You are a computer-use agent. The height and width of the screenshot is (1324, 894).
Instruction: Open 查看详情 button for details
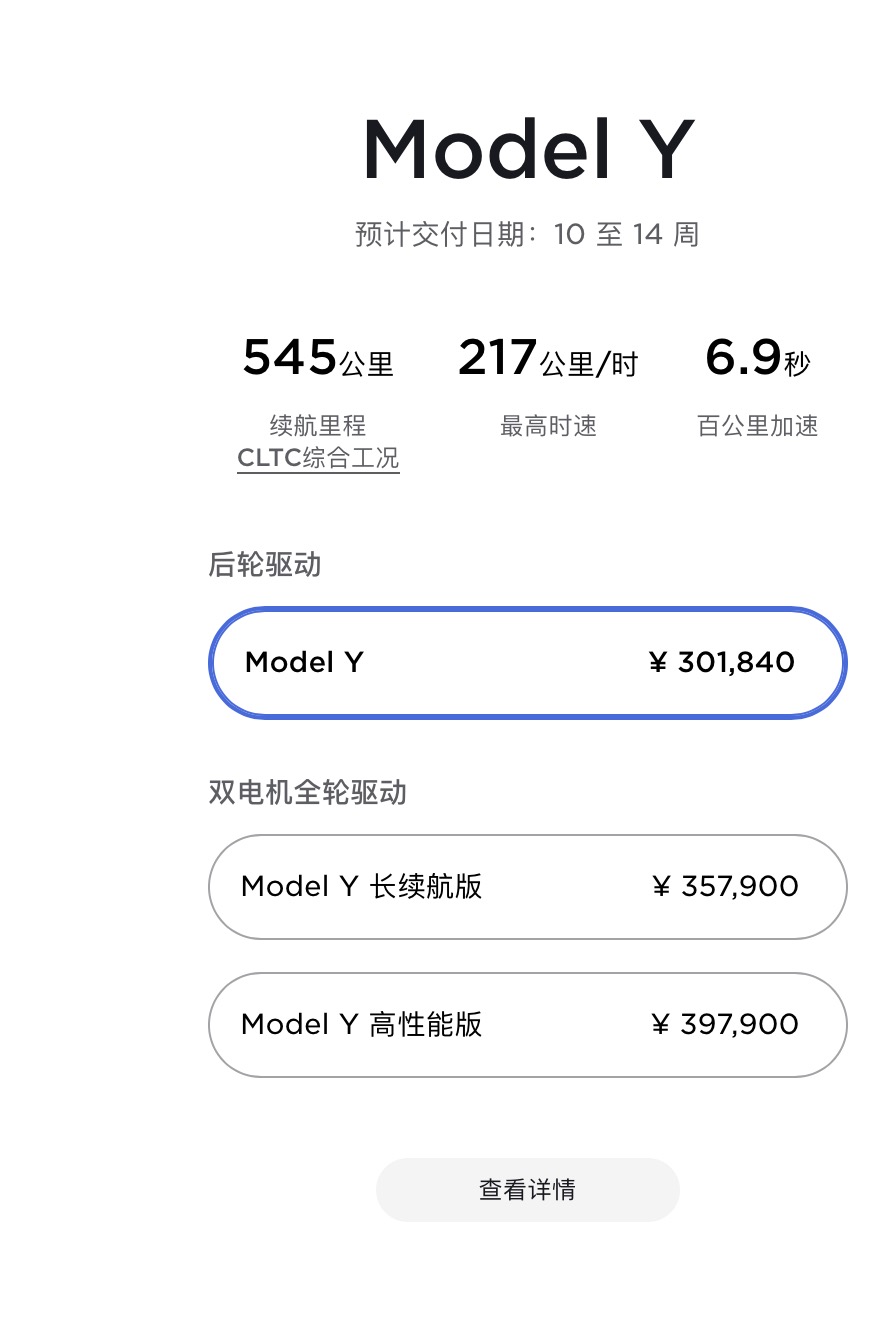coord(527,1190)
